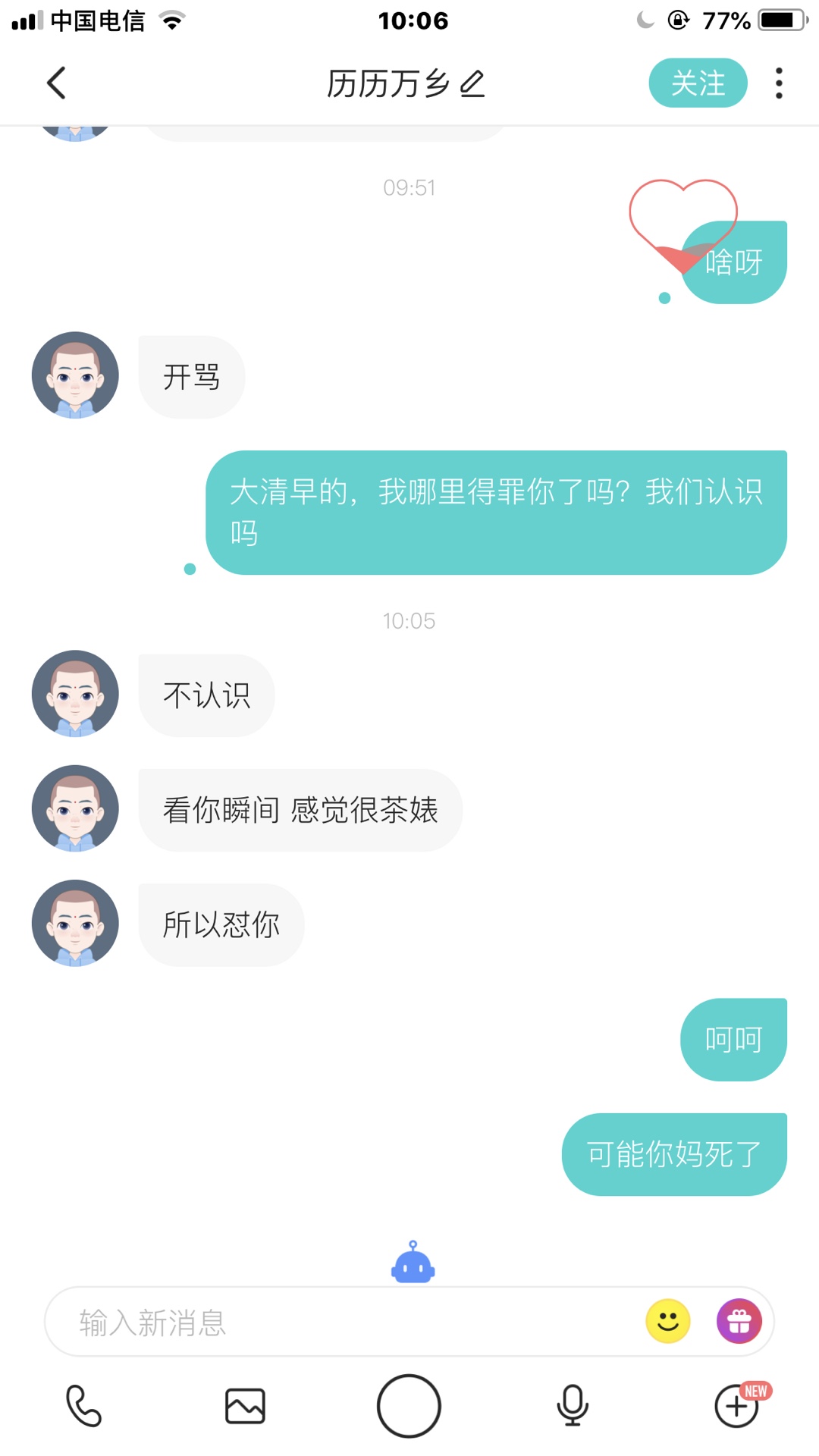Open the emoji picker
The height and width of the screenshot is (1456, 819).
[667, 1322]
